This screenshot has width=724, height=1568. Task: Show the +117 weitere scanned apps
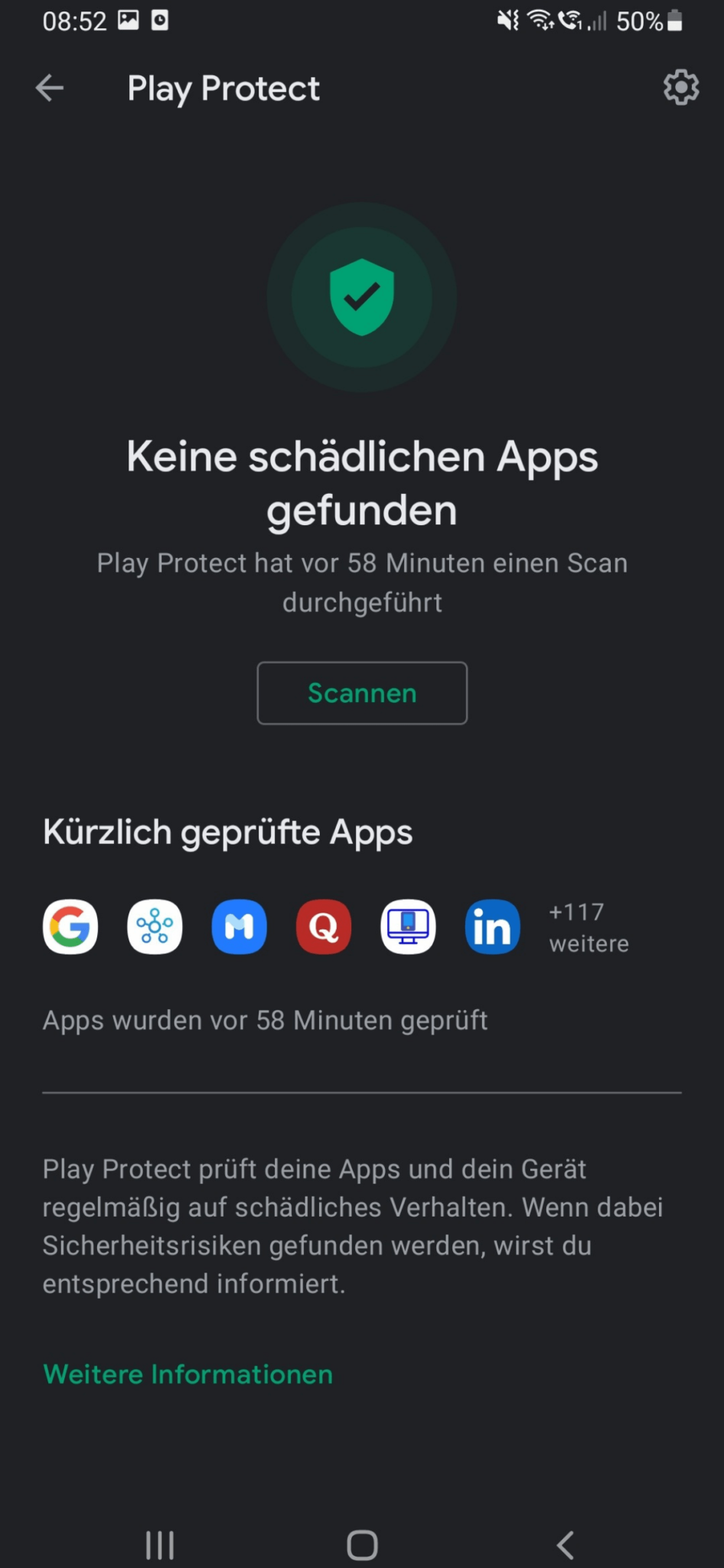pyautogui.click(x=588, y=926)
